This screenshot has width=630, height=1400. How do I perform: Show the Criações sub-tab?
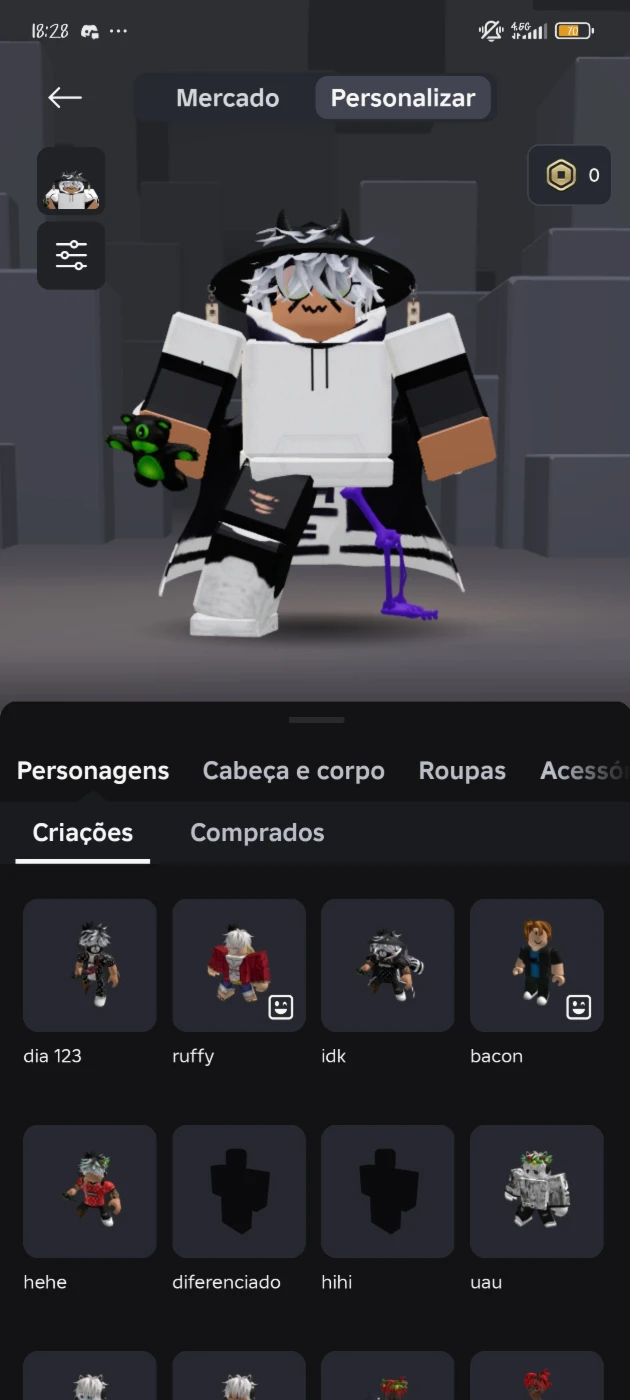point(83,832)
